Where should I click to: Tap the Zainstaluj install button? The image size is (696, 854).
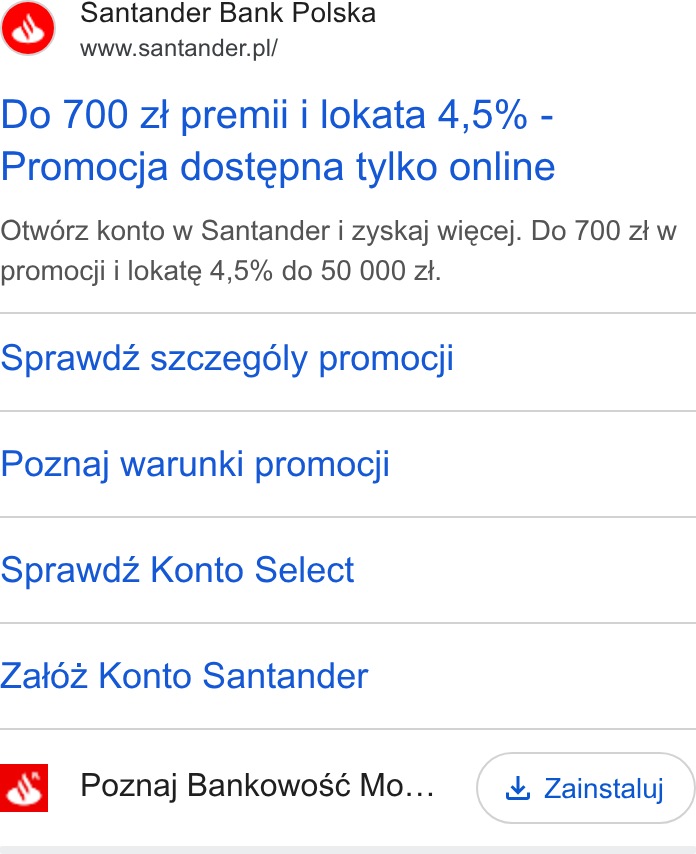point(585,788)
